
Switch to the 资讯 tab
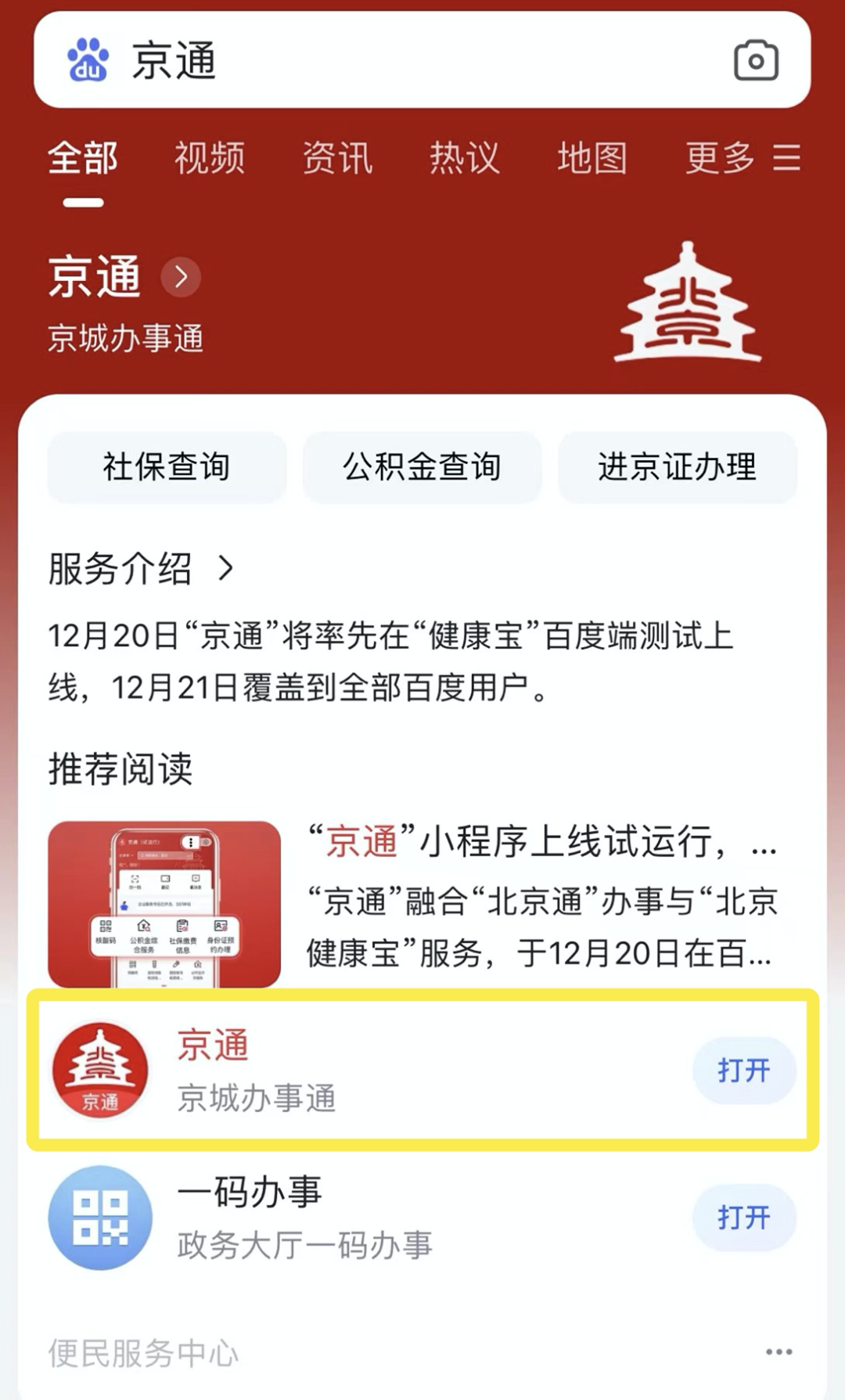337,157
